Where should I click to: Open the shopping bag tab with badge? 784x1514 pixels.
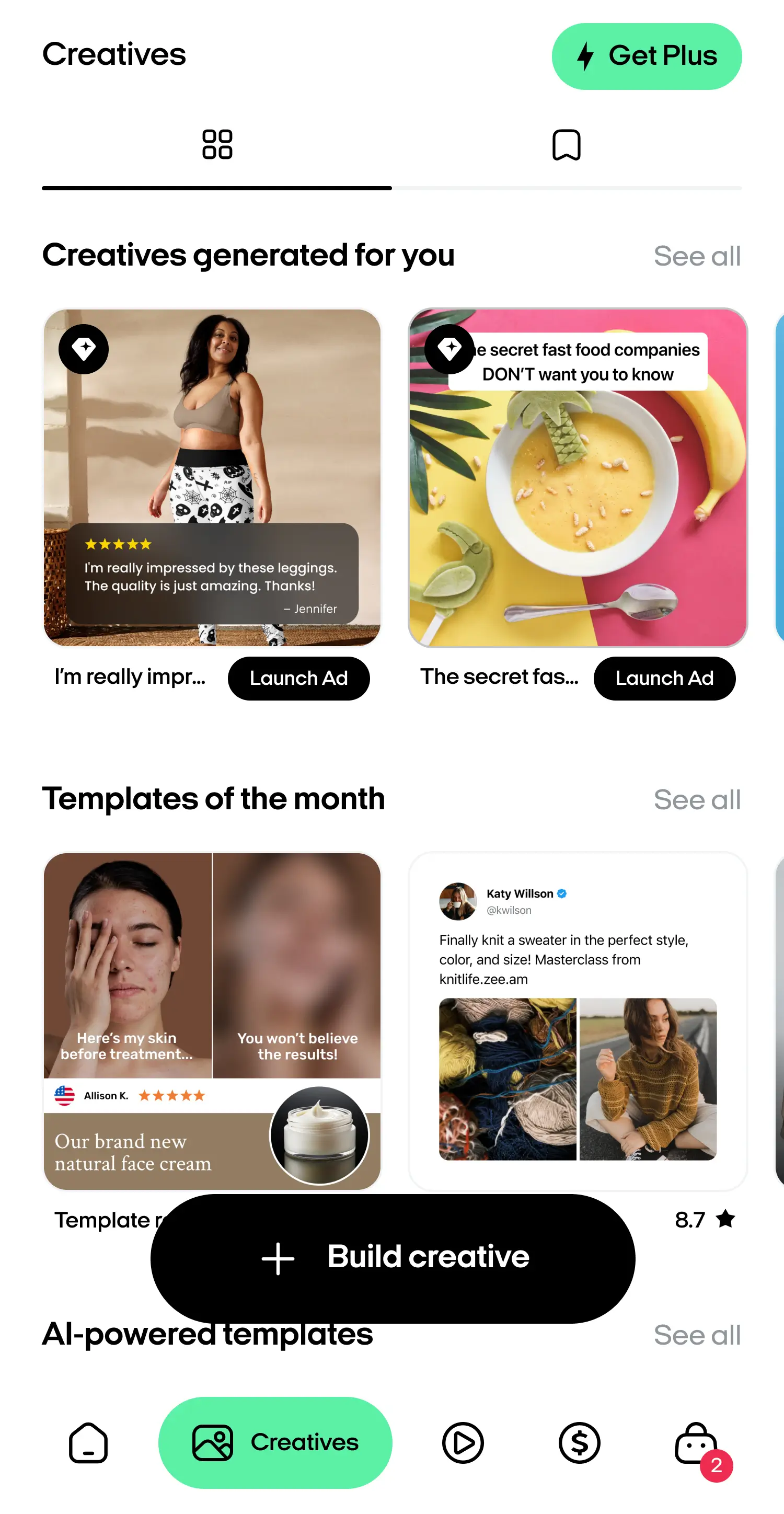(696, 1442)
